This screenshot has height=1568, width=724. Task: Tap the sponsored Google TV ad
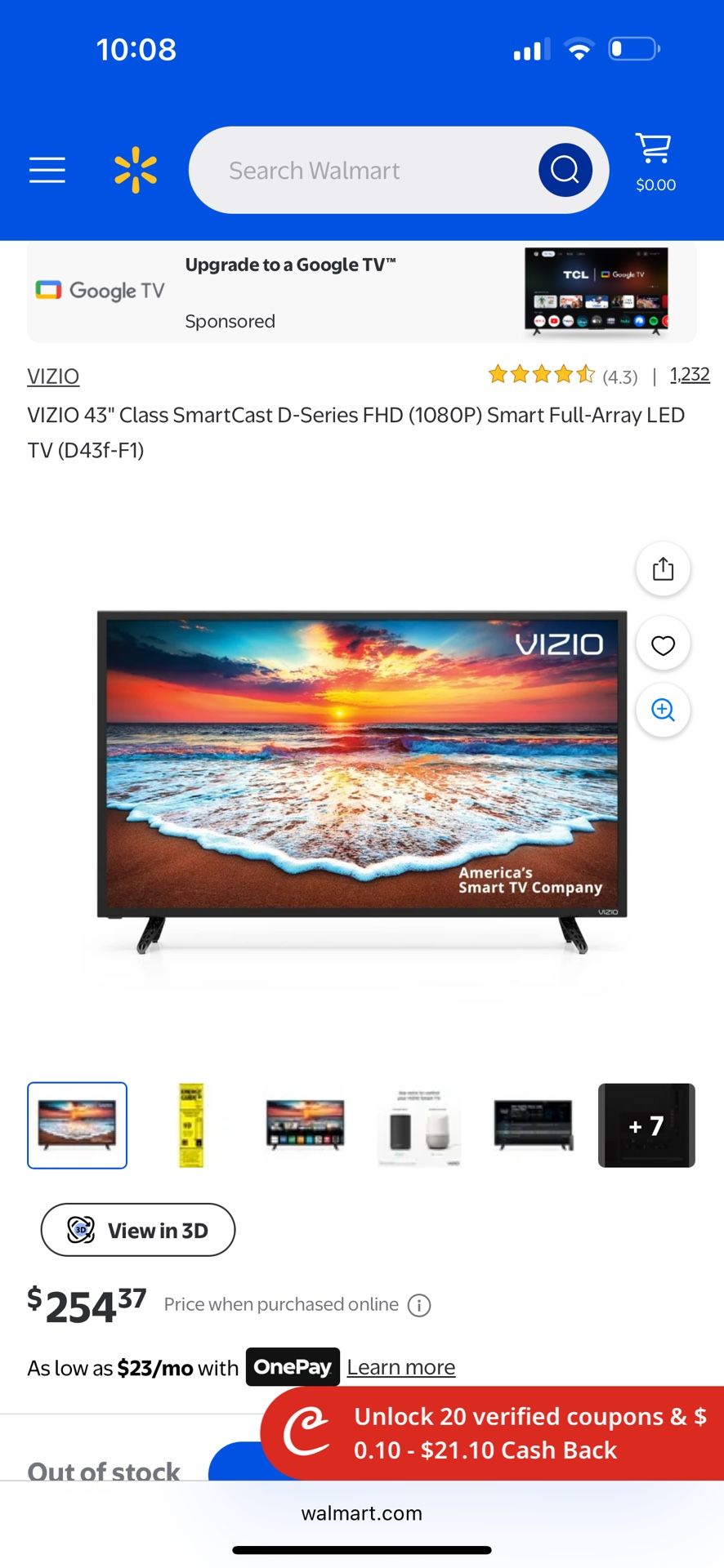pos(362,292)
